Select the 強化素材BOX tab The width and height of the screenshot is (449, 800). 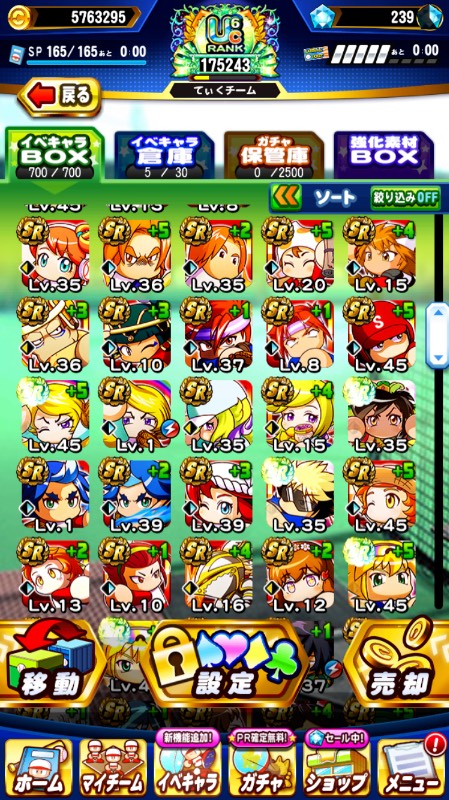point(383,155)
